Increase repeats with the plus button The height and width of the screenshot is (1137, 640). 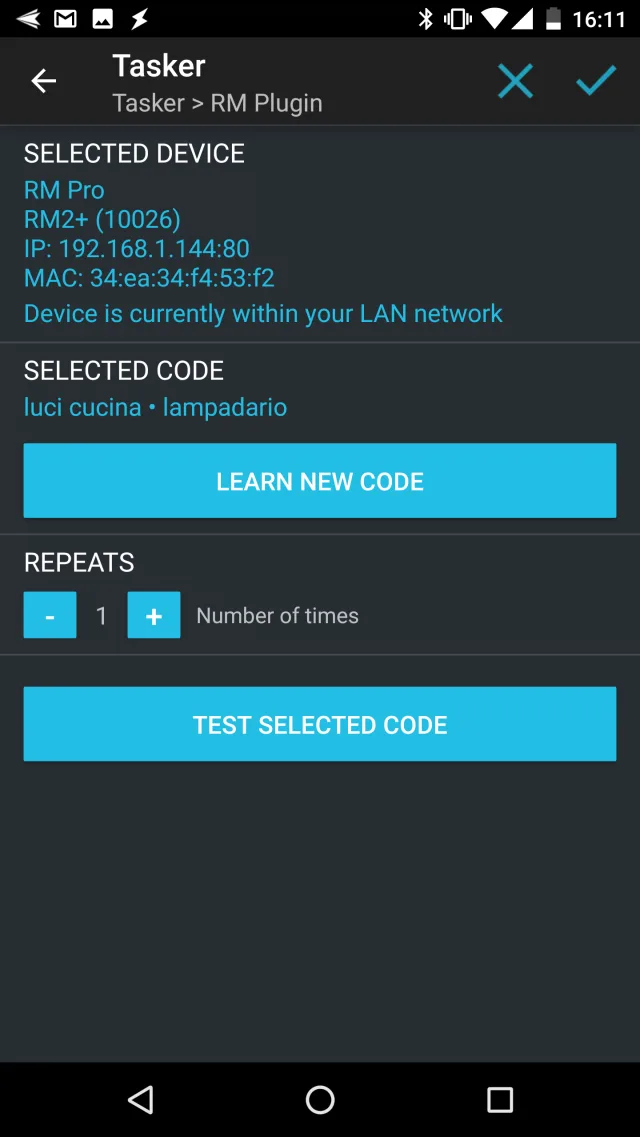(154, 615)
